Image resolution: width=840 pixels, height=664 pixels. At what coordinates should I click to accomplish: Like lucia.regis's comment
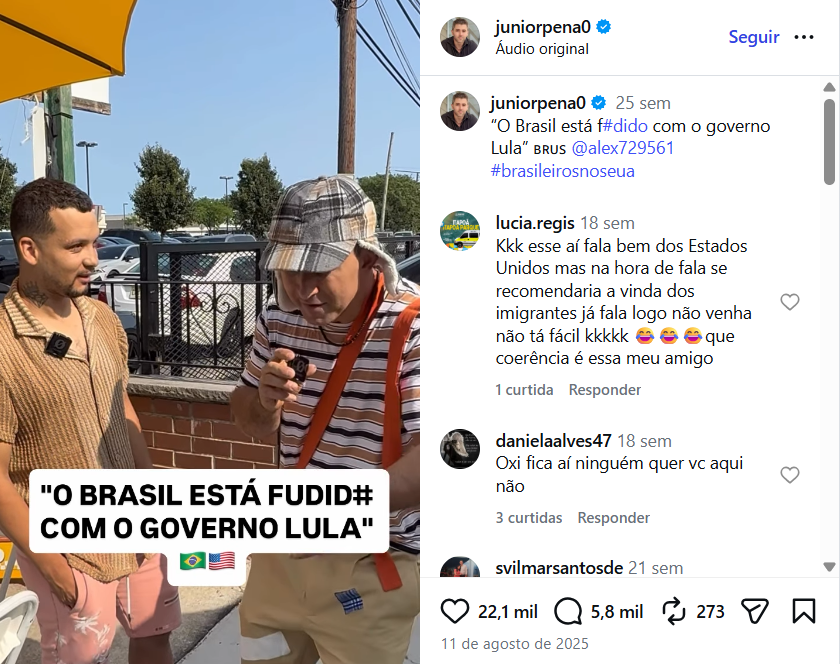(x=790, y=302)
